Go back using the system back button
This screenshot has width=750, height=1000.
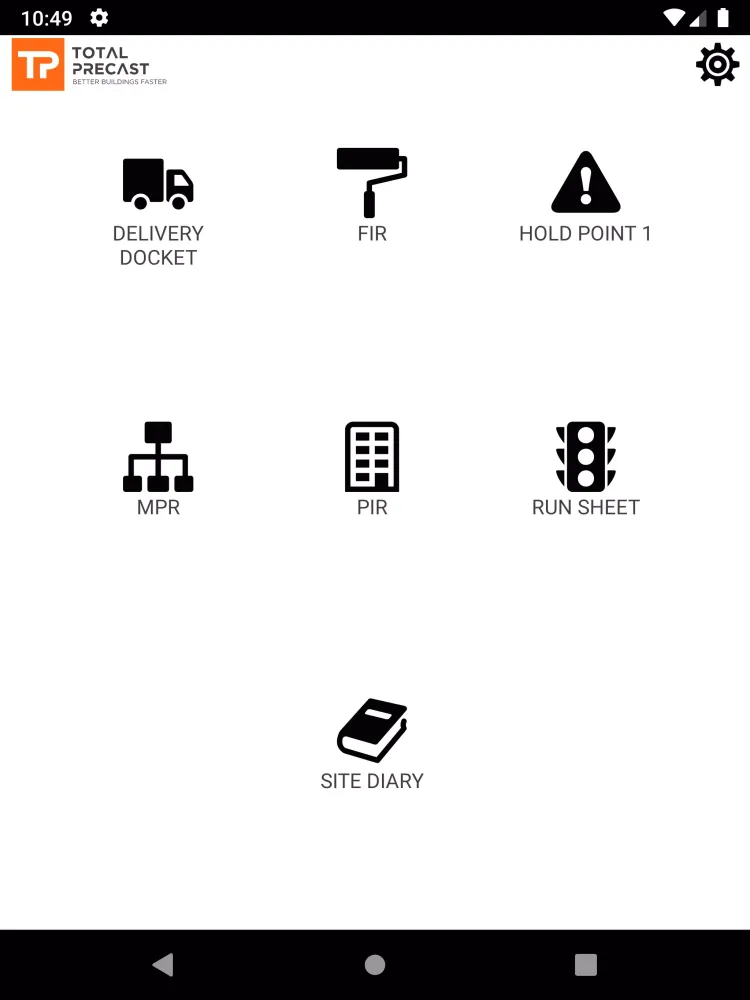162,964
